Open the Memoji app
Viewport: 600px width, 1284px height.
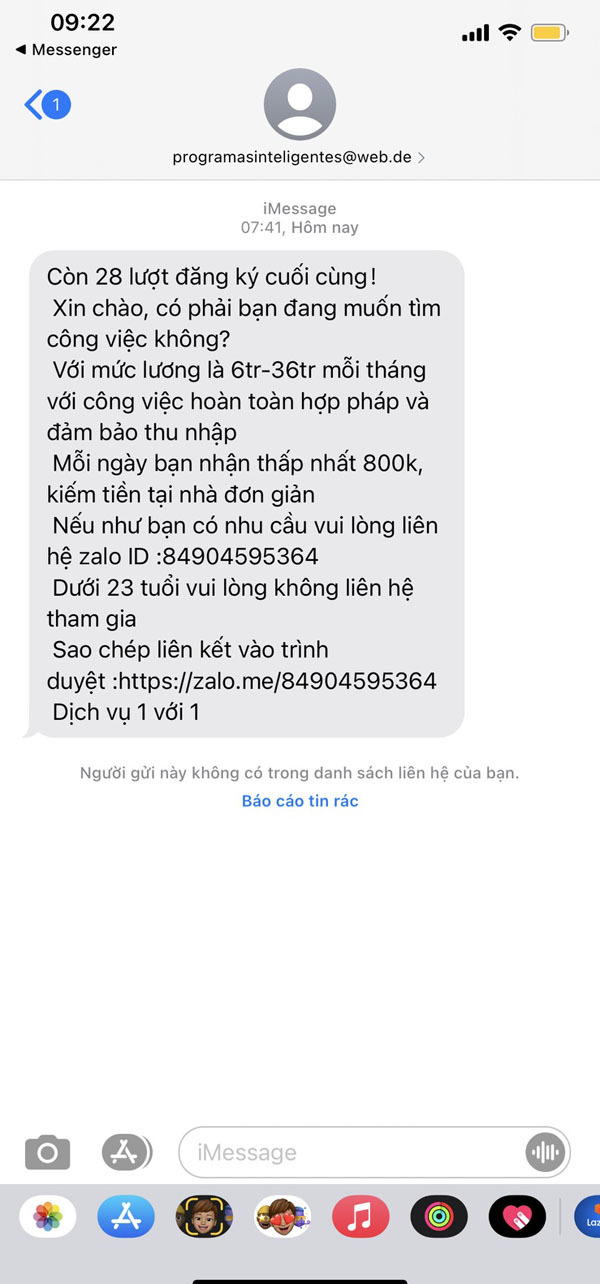point(204,1217)
